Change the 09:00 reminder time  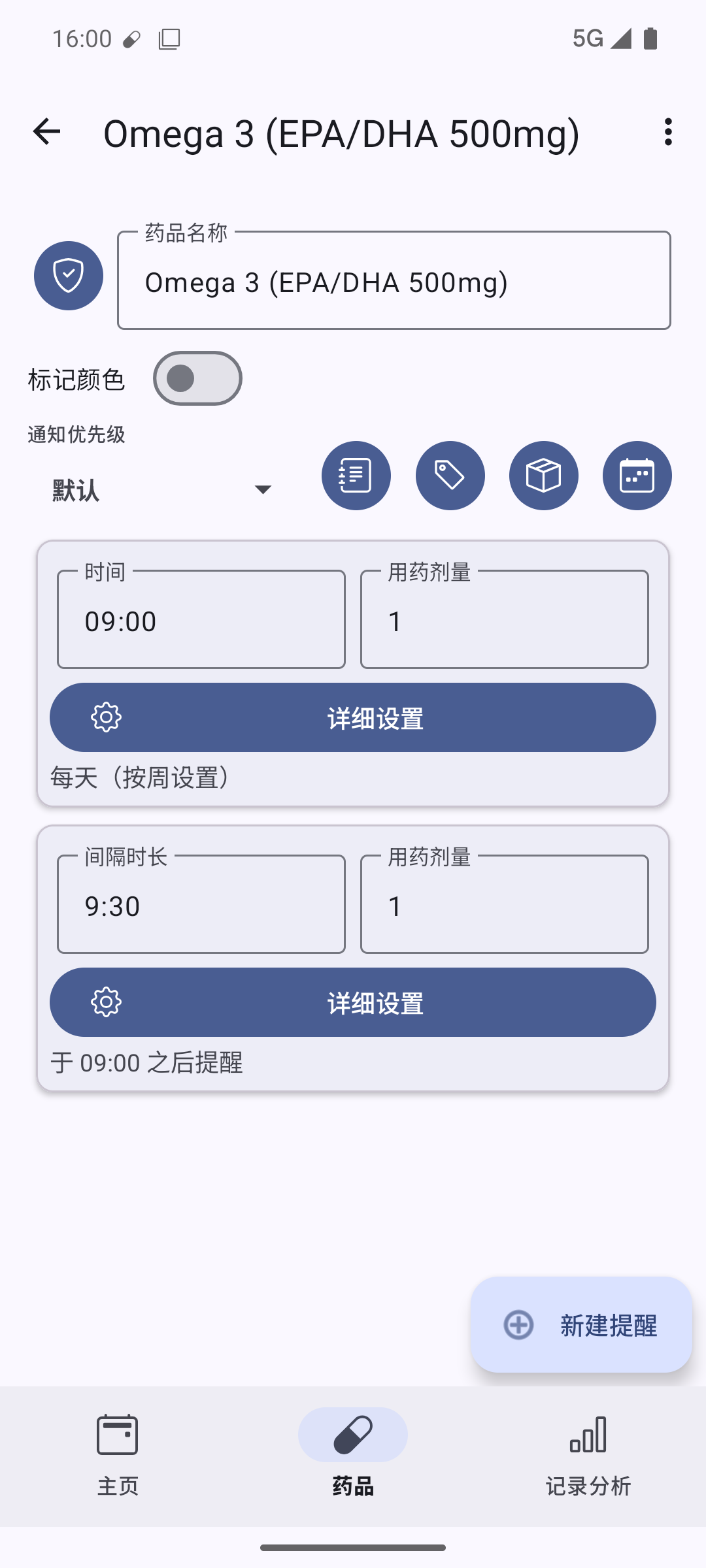tap(201, 620)
